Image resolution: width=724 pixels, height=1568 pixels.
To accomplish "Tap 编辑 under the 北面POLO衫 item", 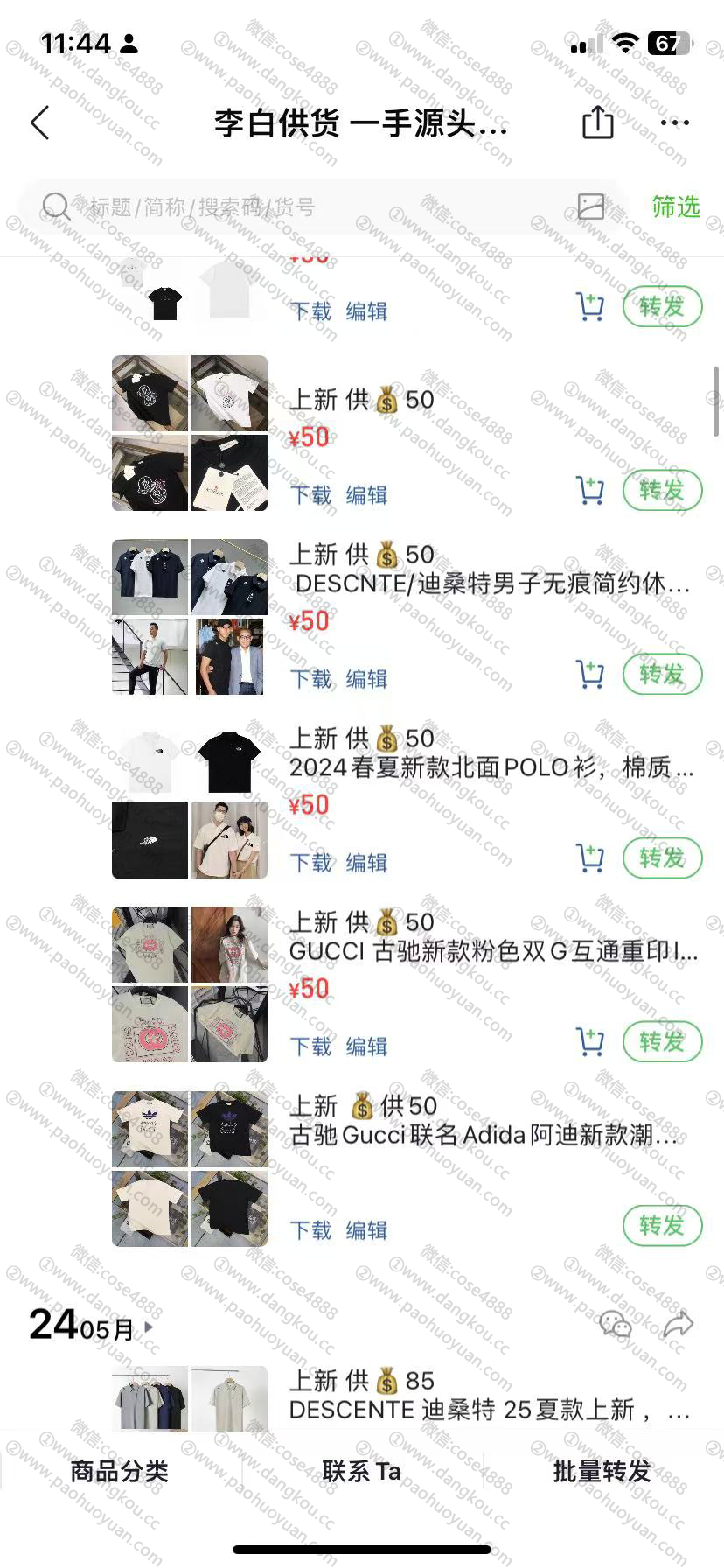I will [x=366, y=863].
